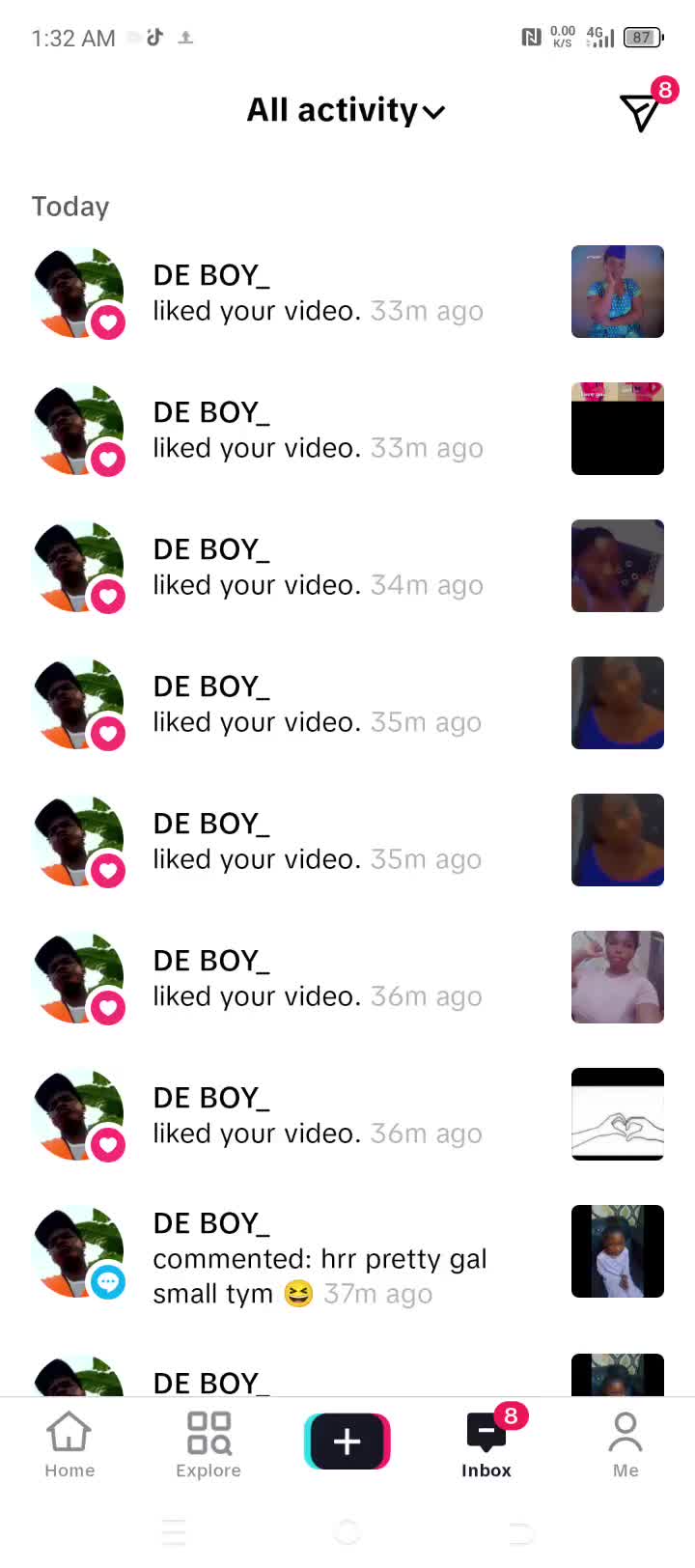View the commented video thumbnail from 37m ago
The width and height of the screenshot is (695, 1568).
(x=618, y=1251)
